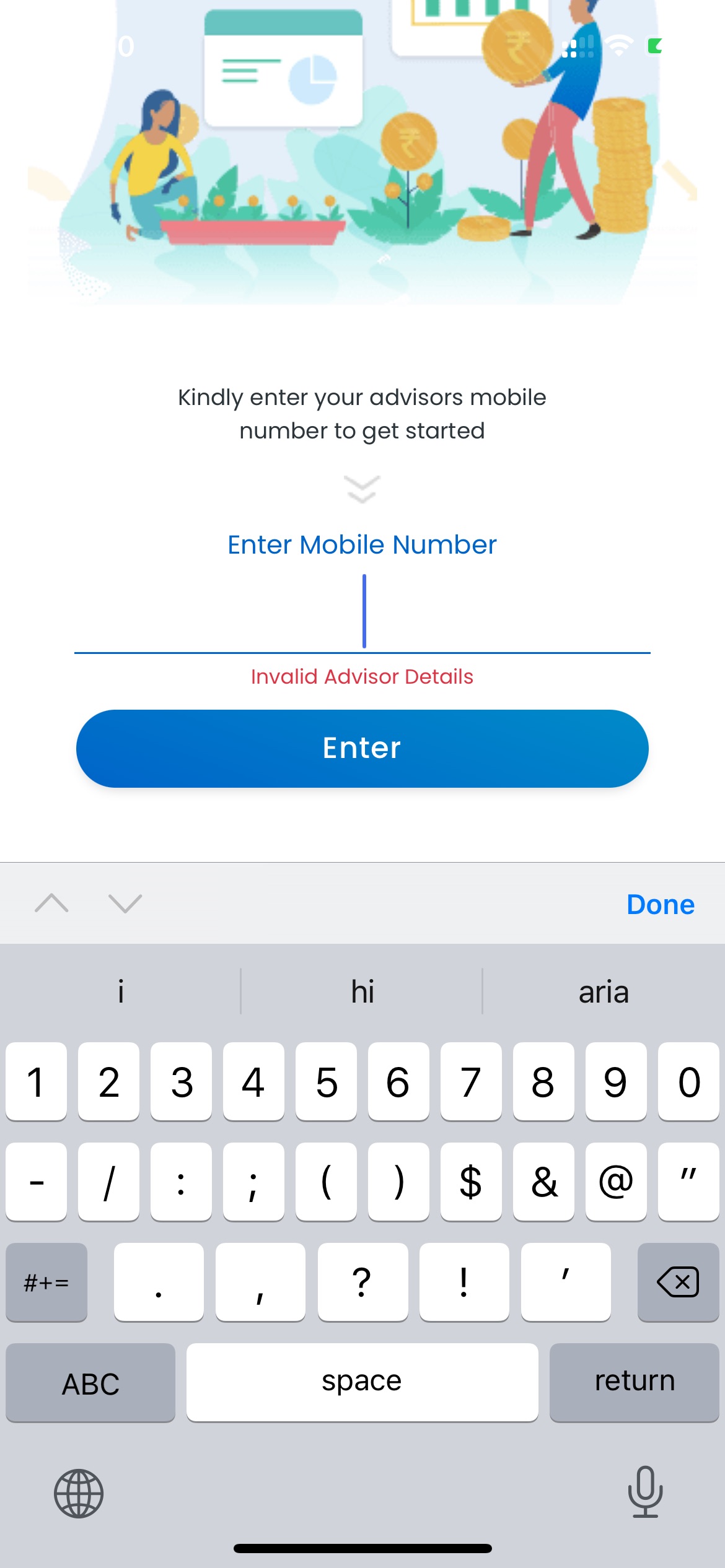Choose the "hi" keyboard suggestion
Screen dimensions: 725x1568
(362, 991)
